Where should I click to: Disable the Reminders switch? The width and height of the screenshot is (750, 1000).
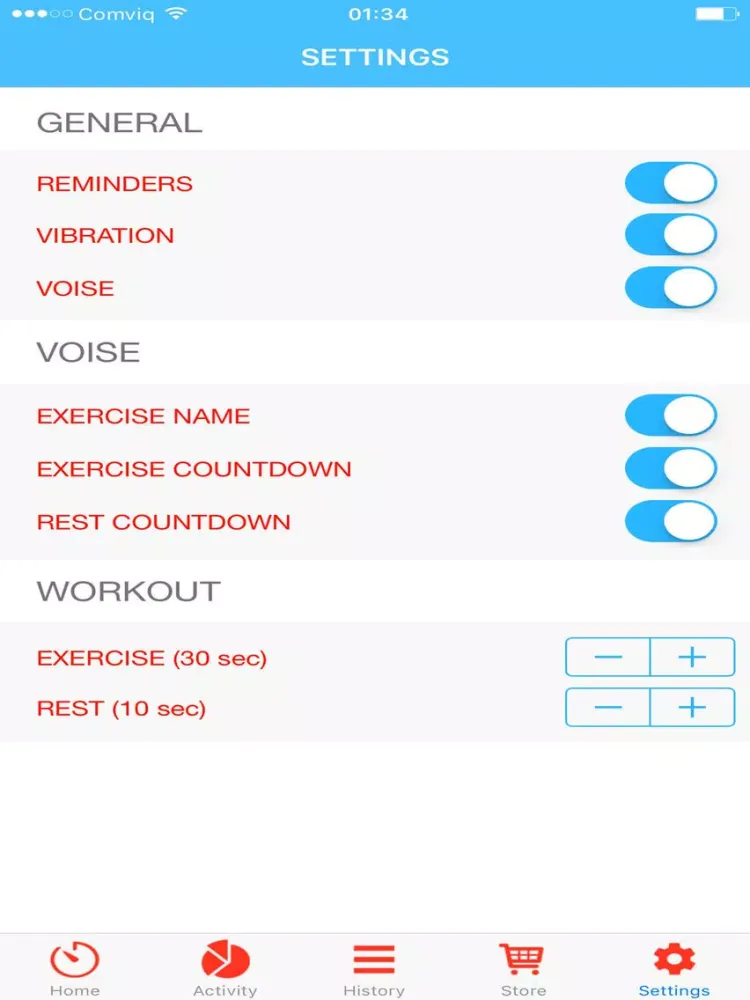tap(671, 183)
